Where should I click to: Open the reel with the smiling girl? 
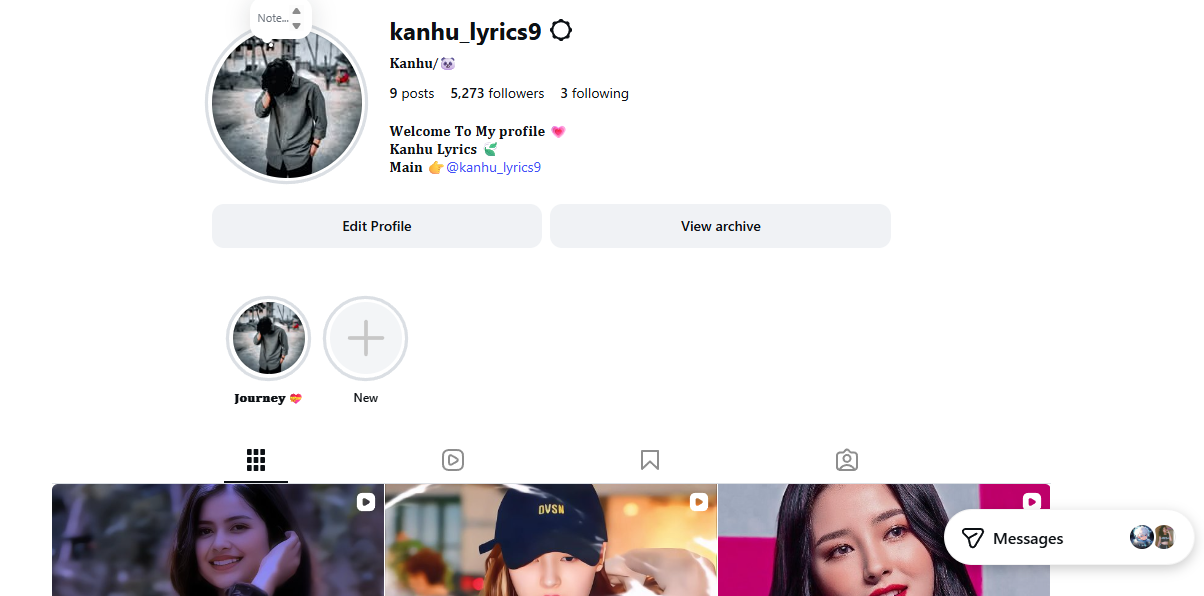[217, 545]
